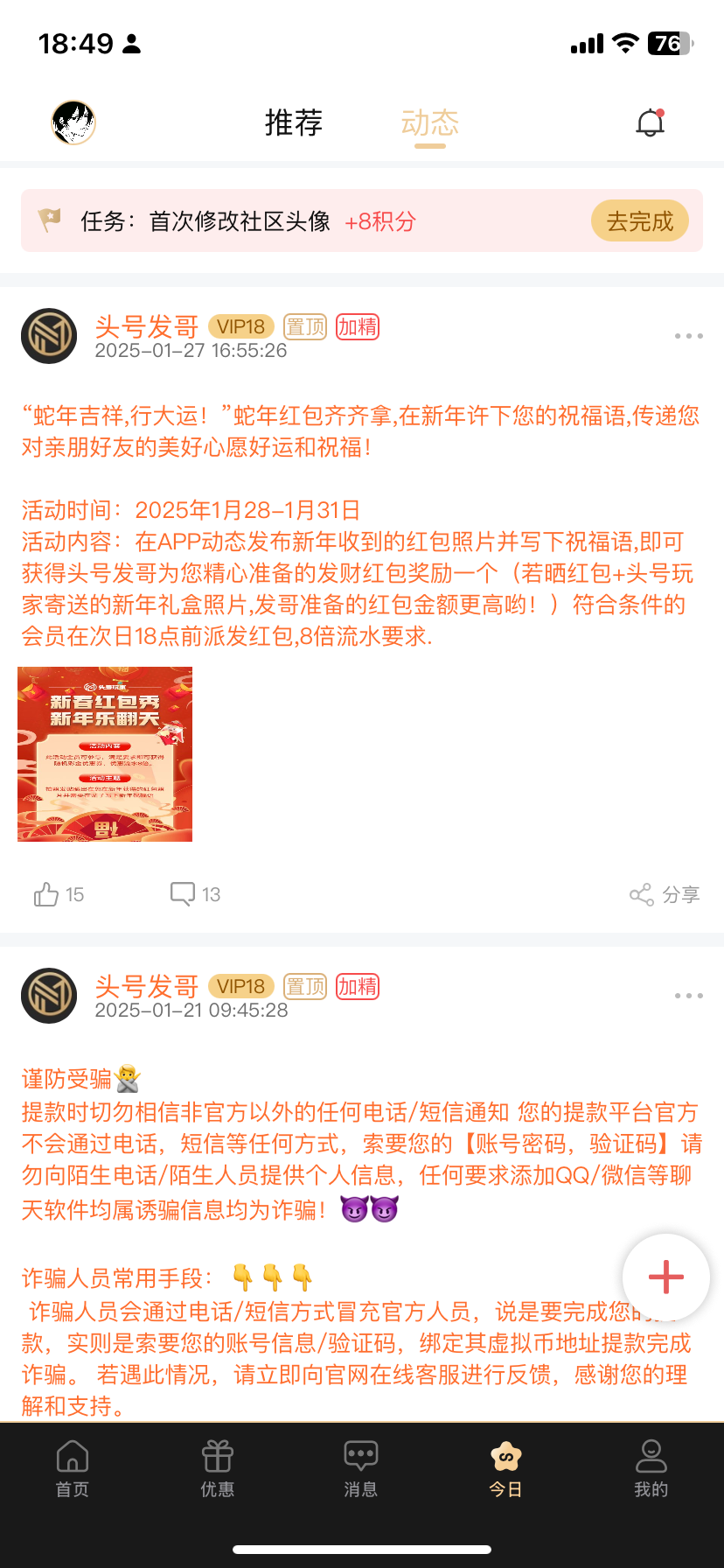Open your profile avatar at top left
Image resolution: width=724 pixels, height=1568 pixels.
click(73, 122)
